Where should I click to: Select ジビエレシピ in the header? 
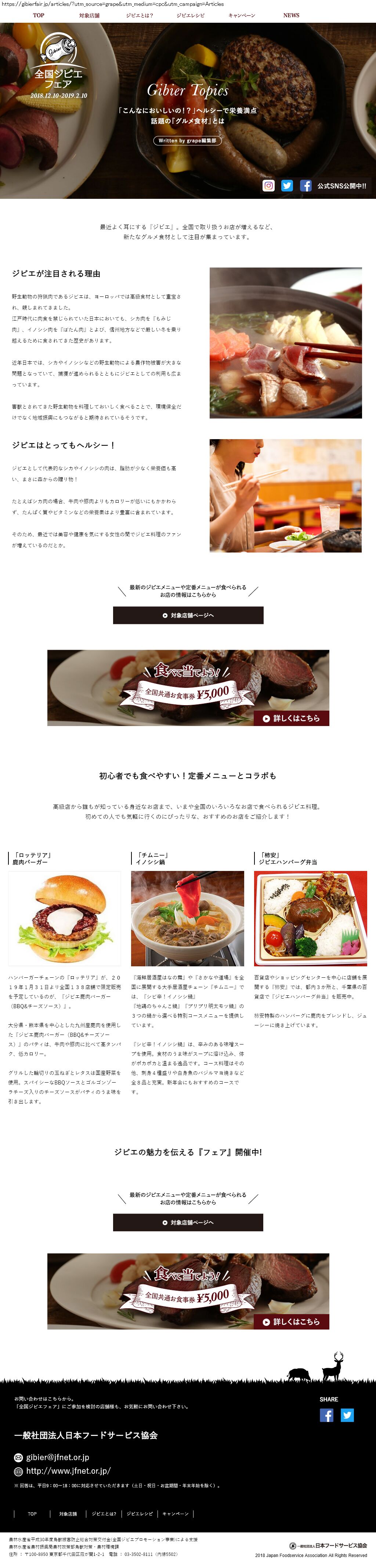coord(190,15)
